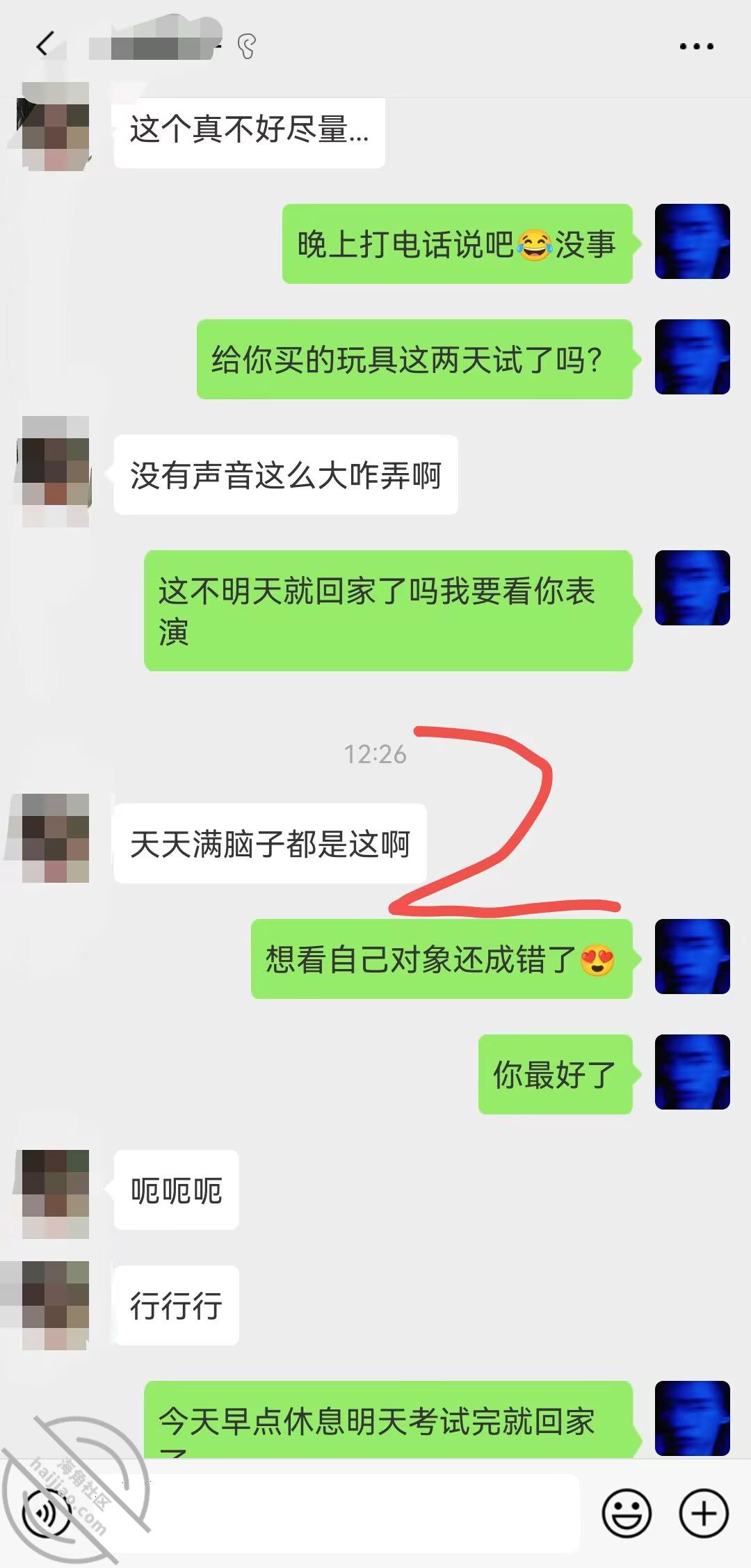Open the plus attachment menu
This screenshot has width=751, height=1568.
703,1513
